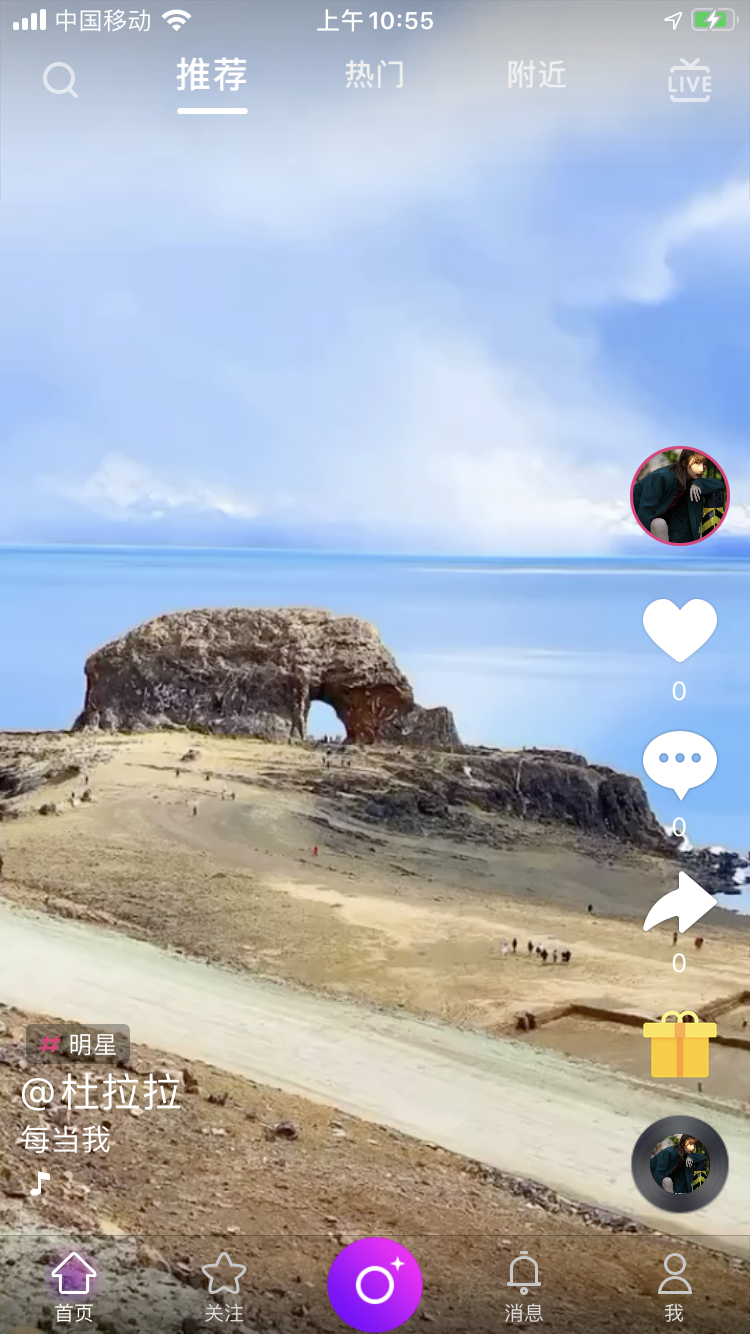Select the 推荐 tab
The image size is (750, 1334).
[x=211, y=75]
